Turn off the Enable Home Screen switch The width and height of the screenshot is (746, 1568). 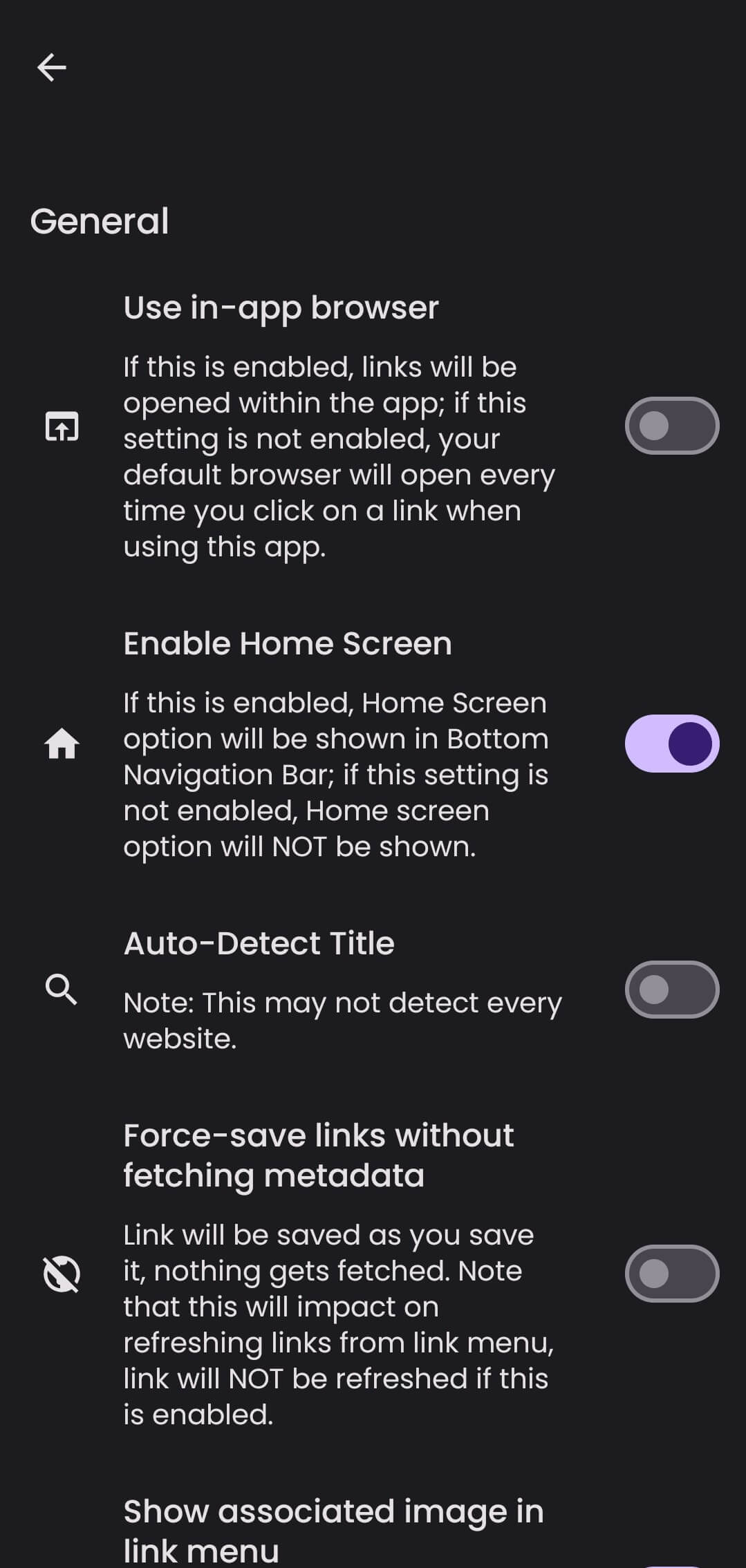(x=671, y=744)
